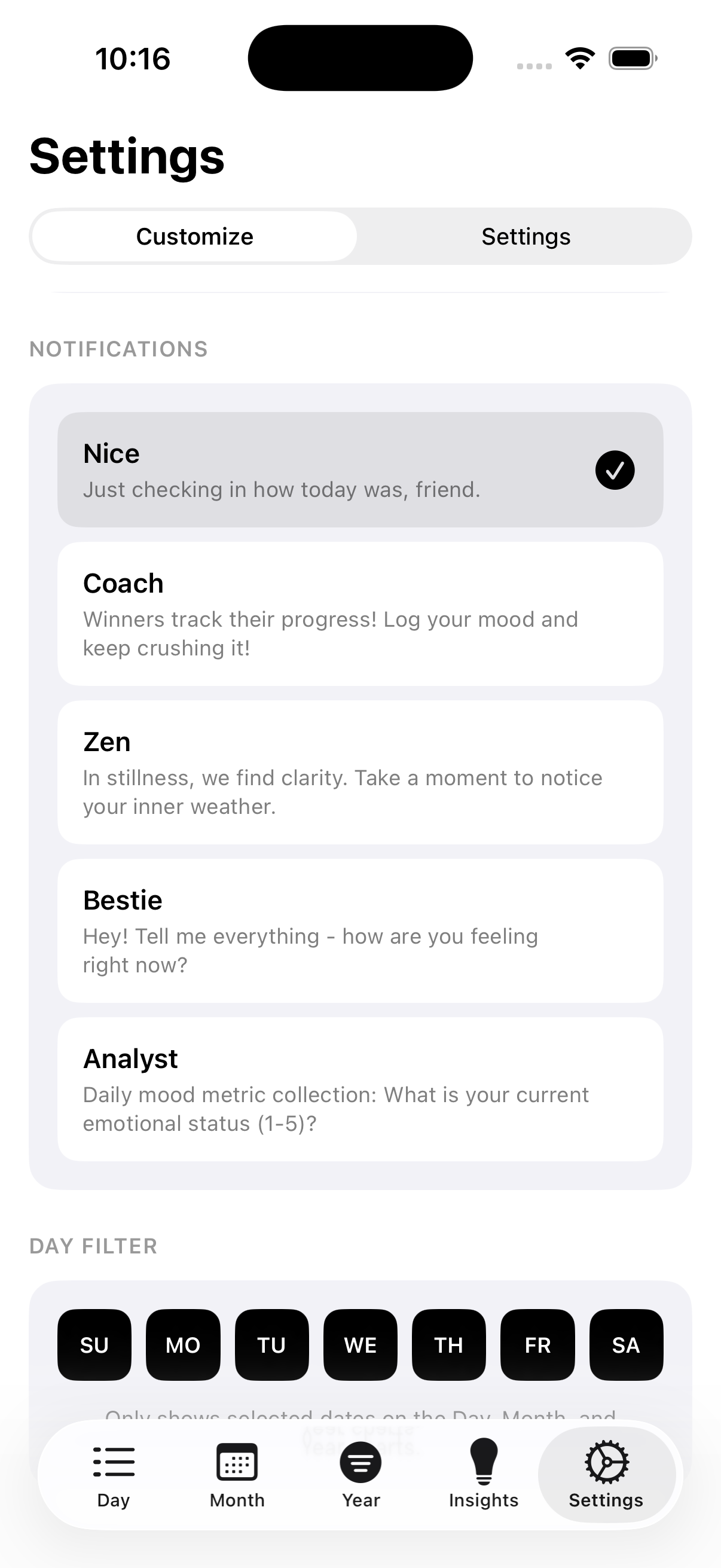Toggle the SU day filter
This screenshot has height=1568, width=721.
[x=94, y=1344]
